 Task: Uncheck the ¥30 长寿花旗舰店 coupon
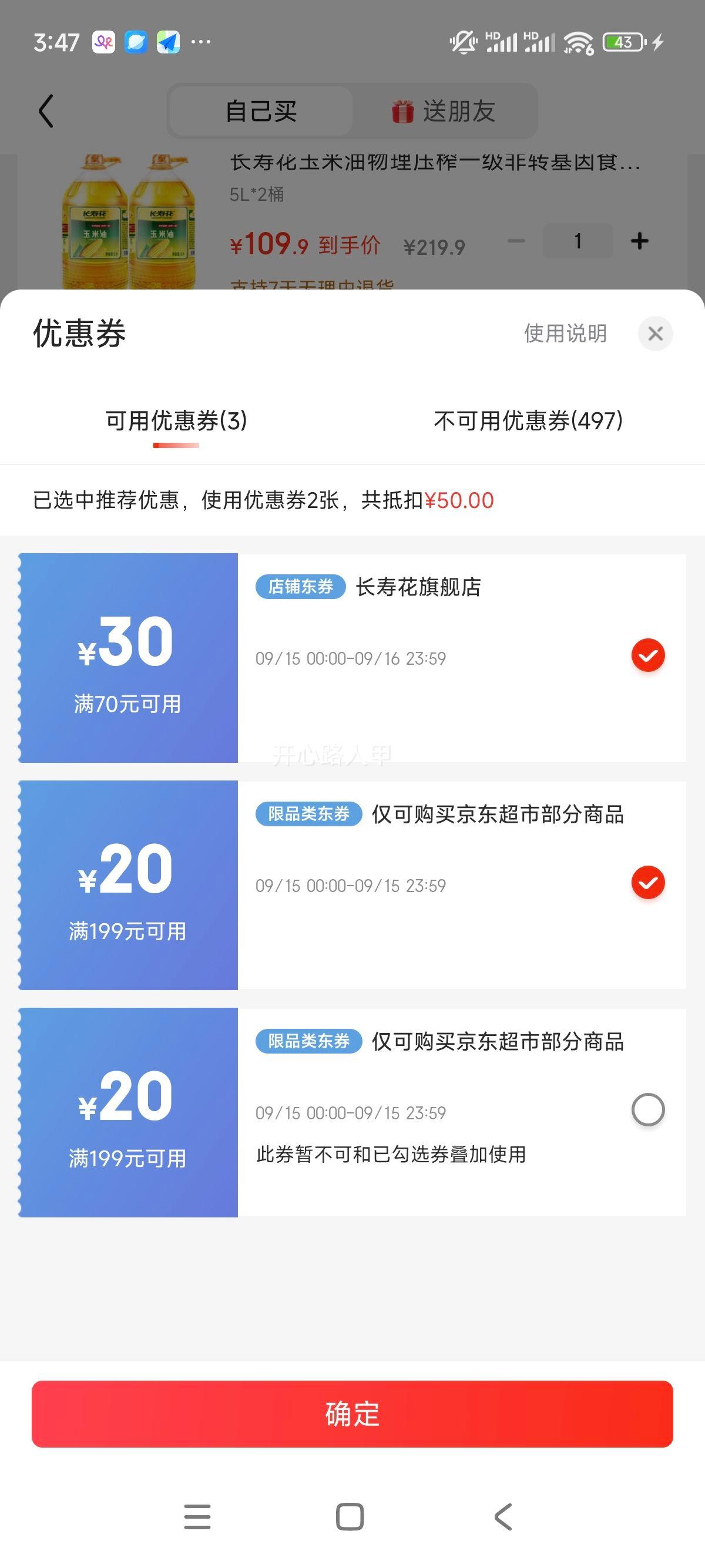tap(648, 655)
